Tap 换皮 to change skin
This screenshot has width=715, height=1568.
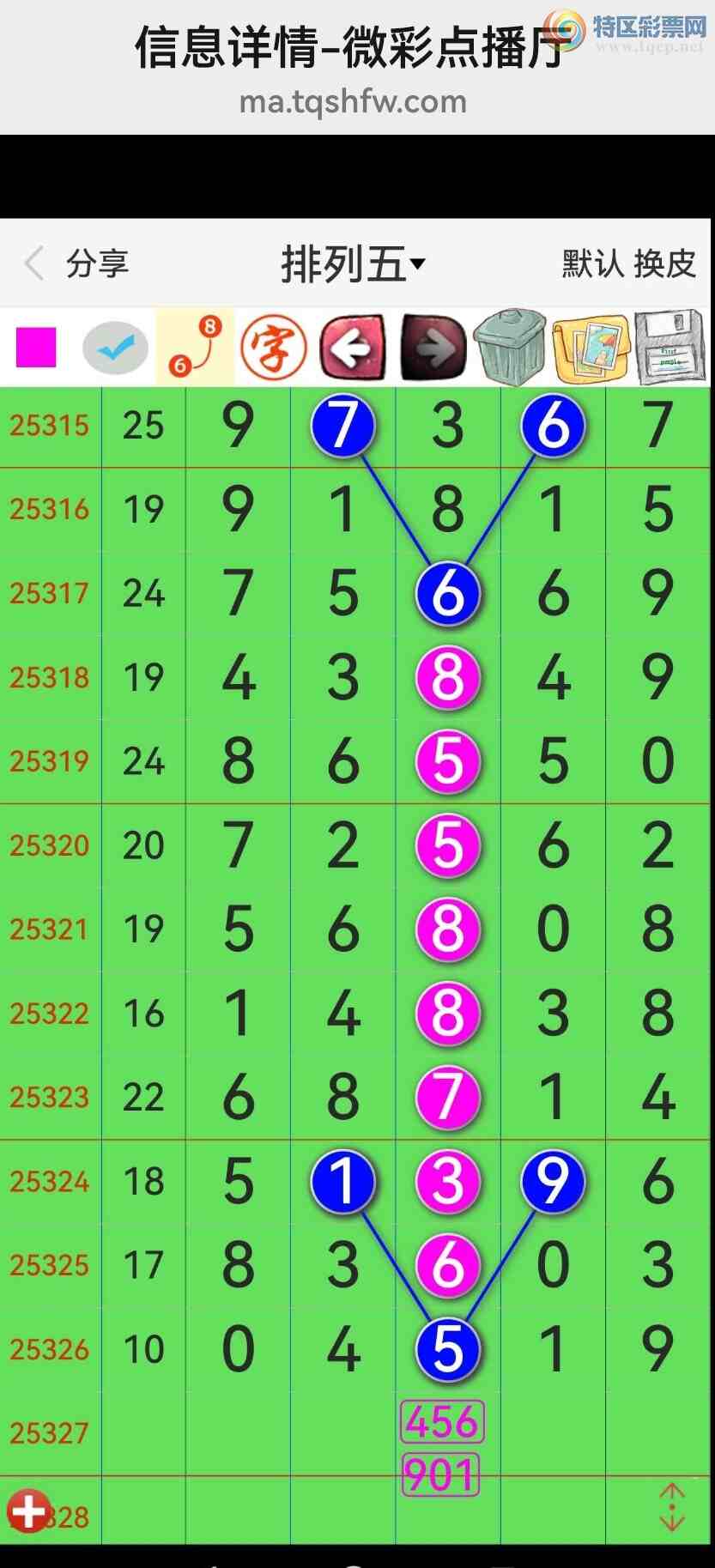pos(665,263)
